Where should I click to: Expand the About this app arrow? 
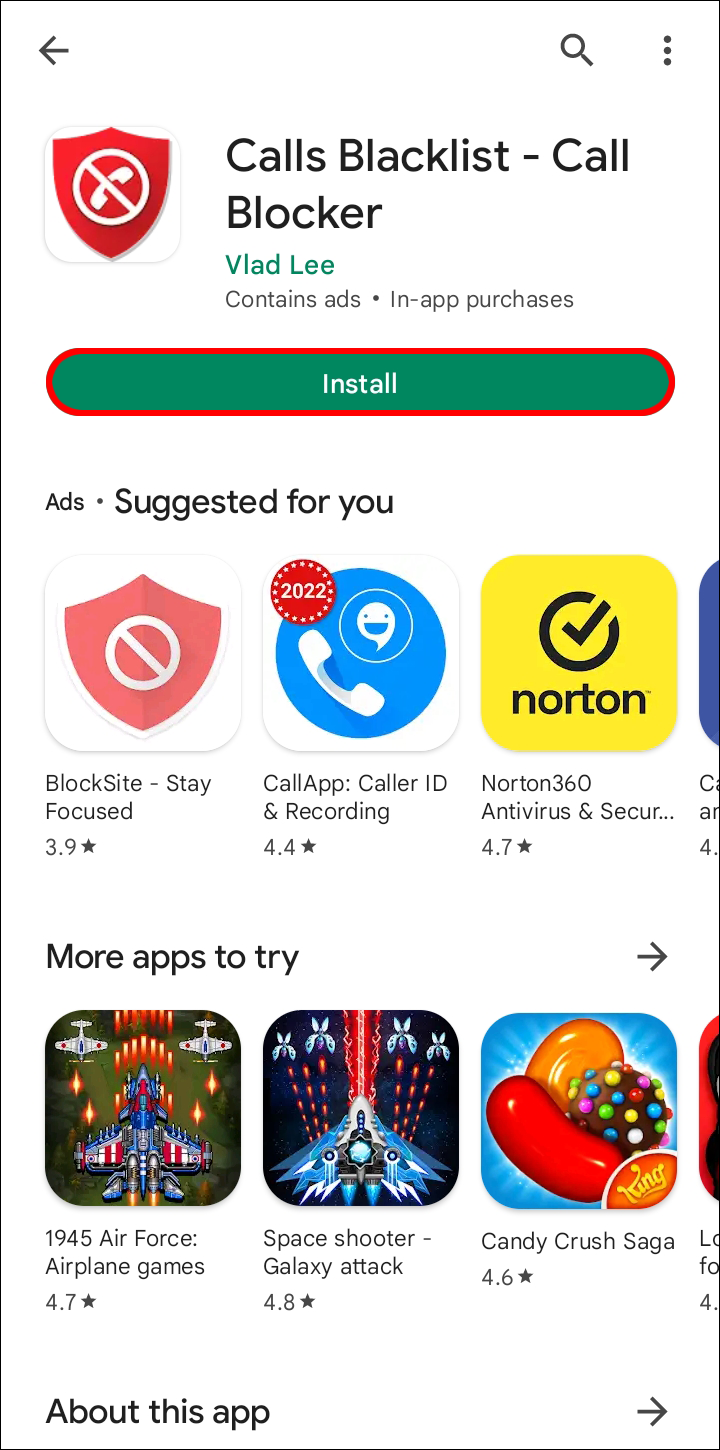tap(652, 1411)
